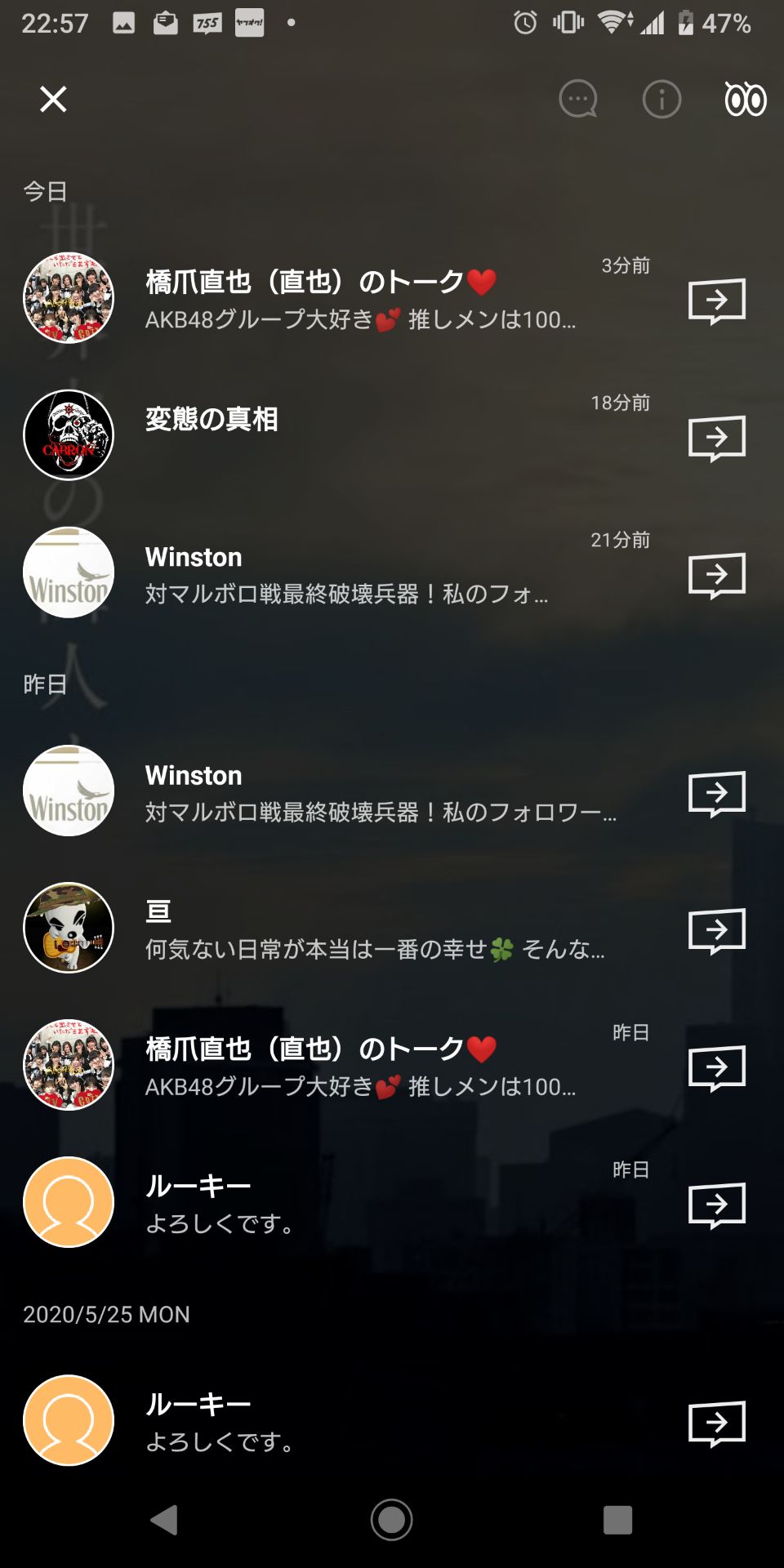Tap 亘's CABRON-style profile thumbnail
The height and width of the screenshot is (1568, 784).
click(68, 929)
